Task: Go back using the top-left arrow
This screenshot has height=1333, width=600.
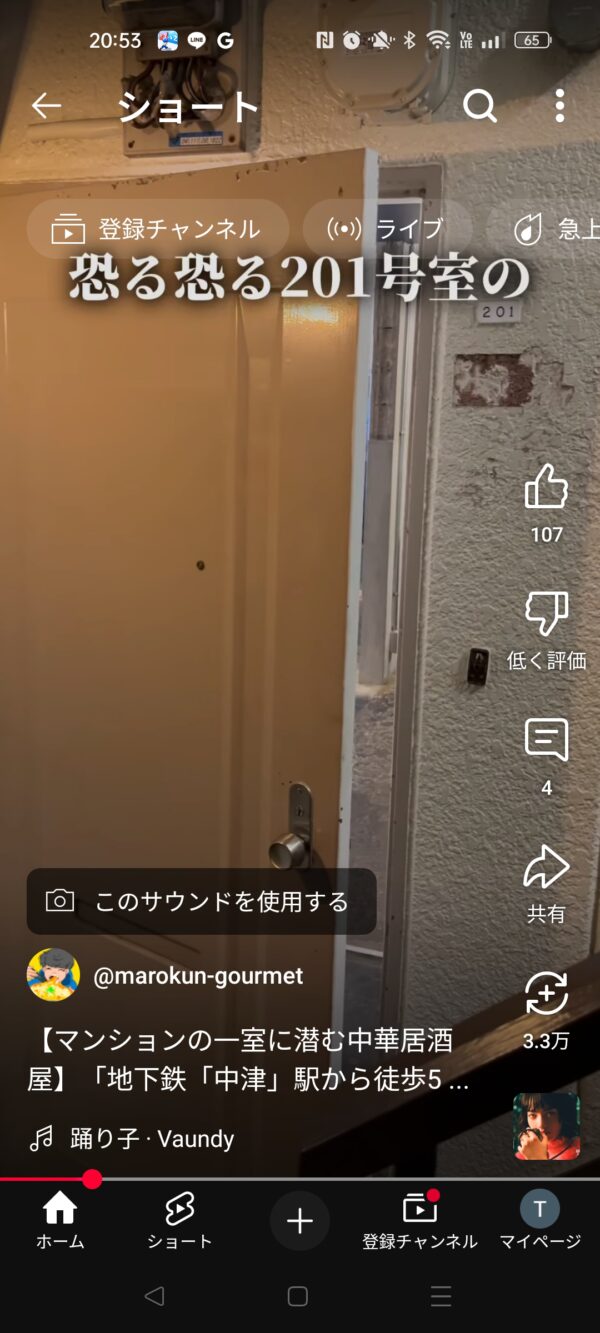Action: [46, 106]
